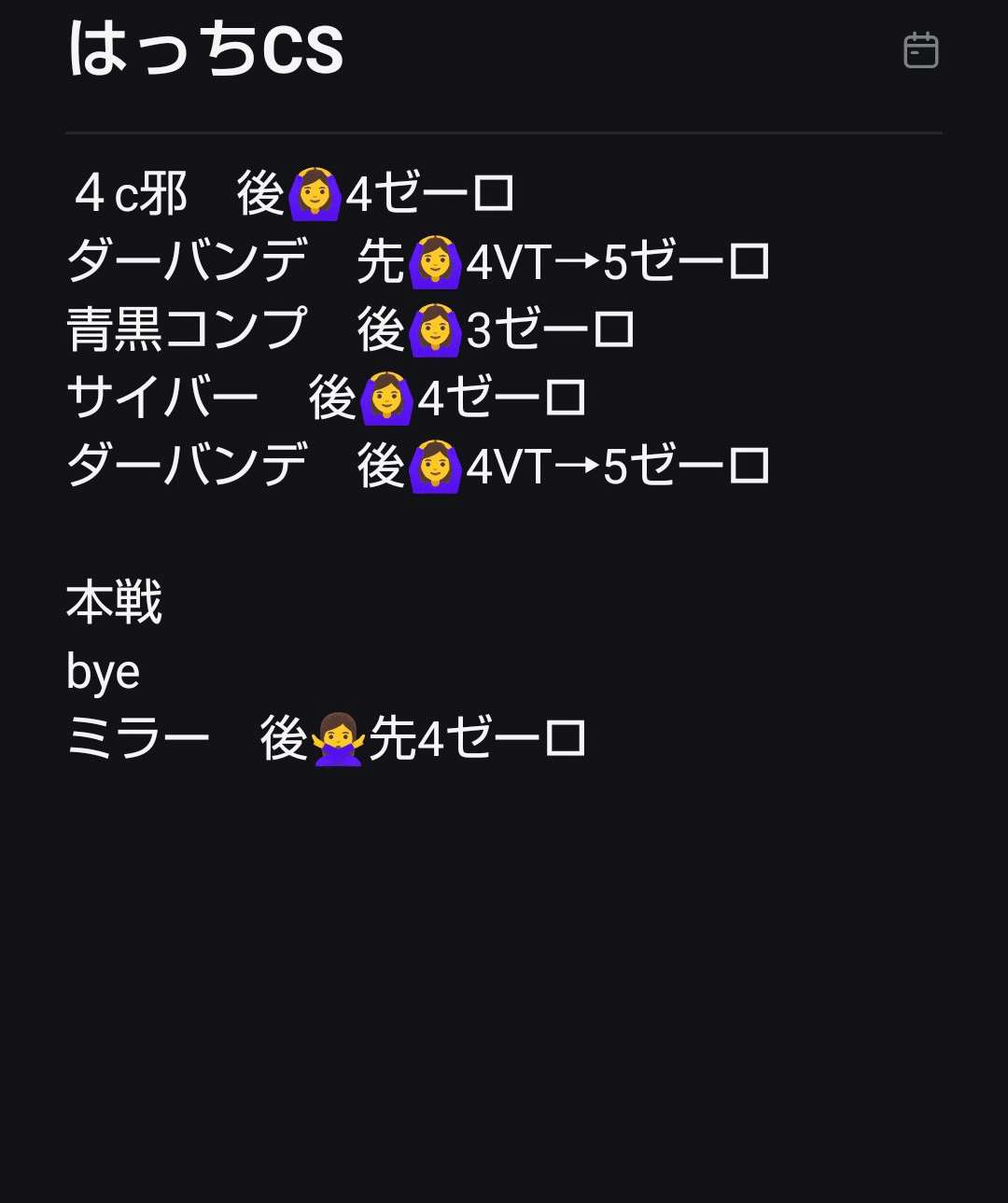The height and width of the screenshot is (1203, 1008).
Task: Tap the ミラー match result line
Action: (x=327, y=738)
